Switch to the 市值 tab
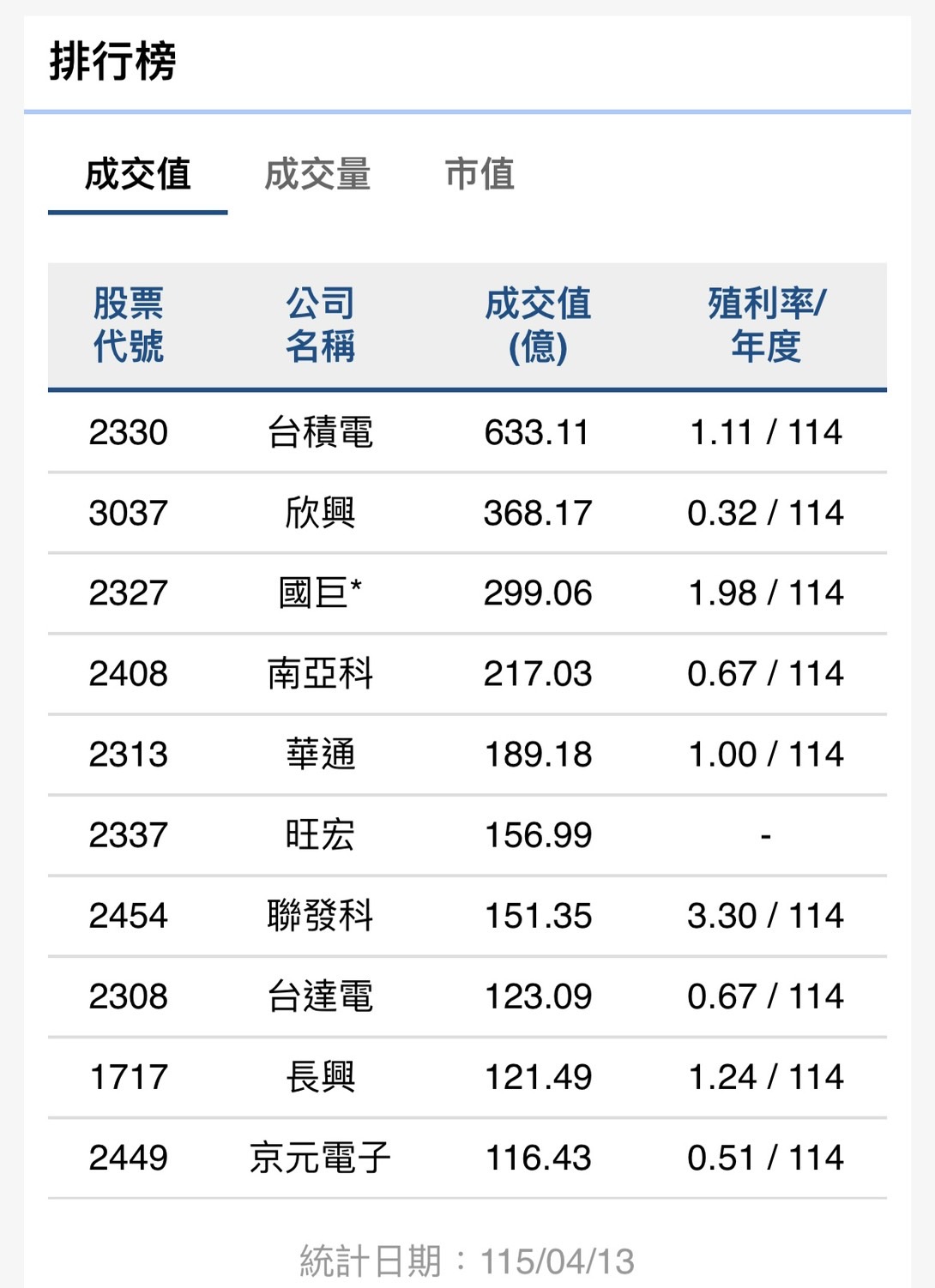 point(480,174)
